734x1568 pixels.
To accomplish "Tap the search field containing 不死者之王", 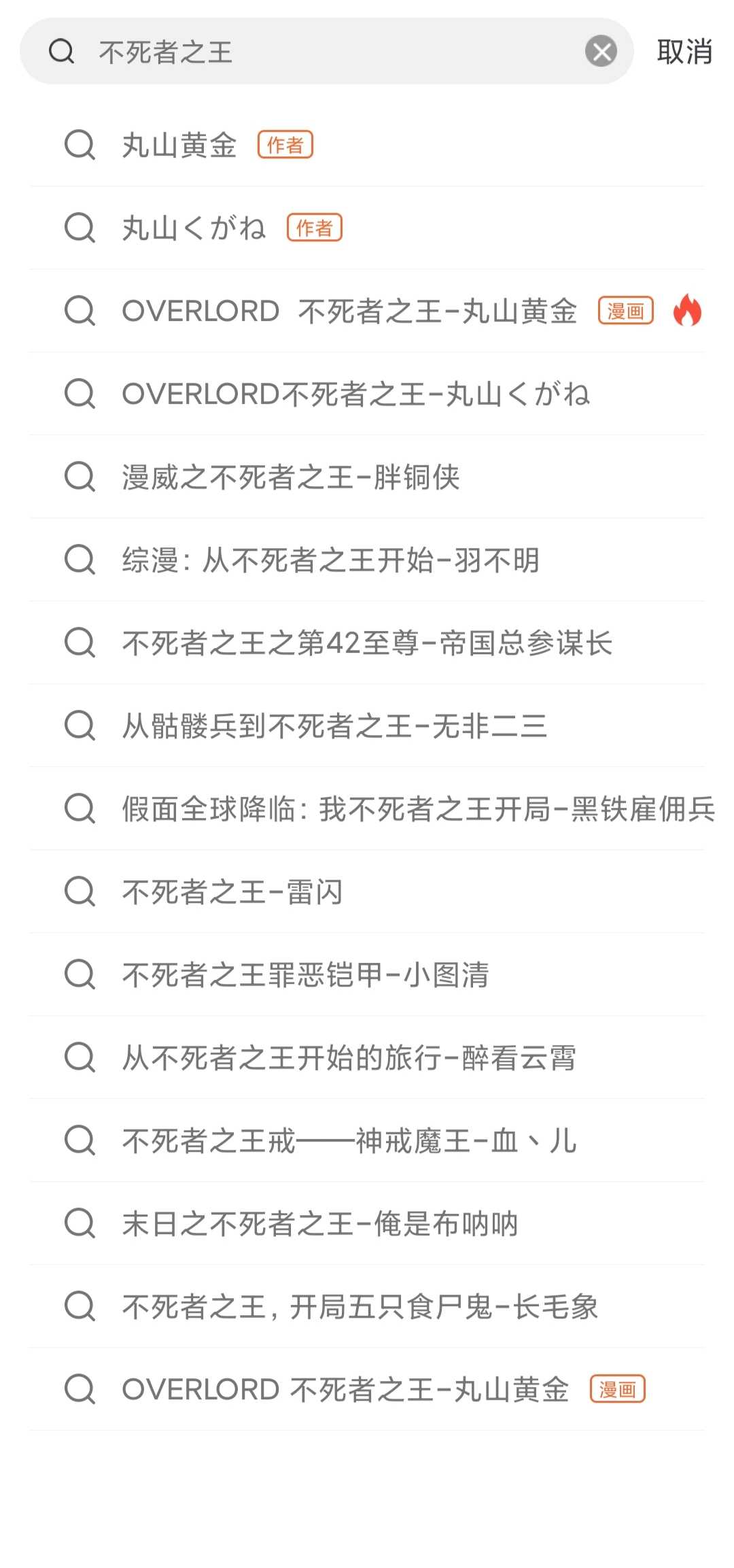I will coord(326,52).
